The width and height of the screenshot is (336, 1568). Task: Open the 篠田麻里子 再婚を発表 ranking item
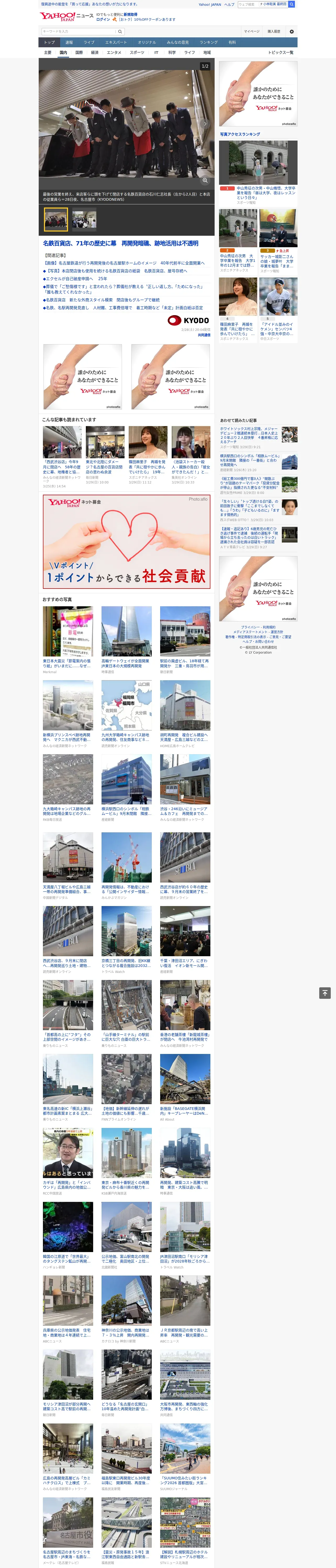coord(238,310)
